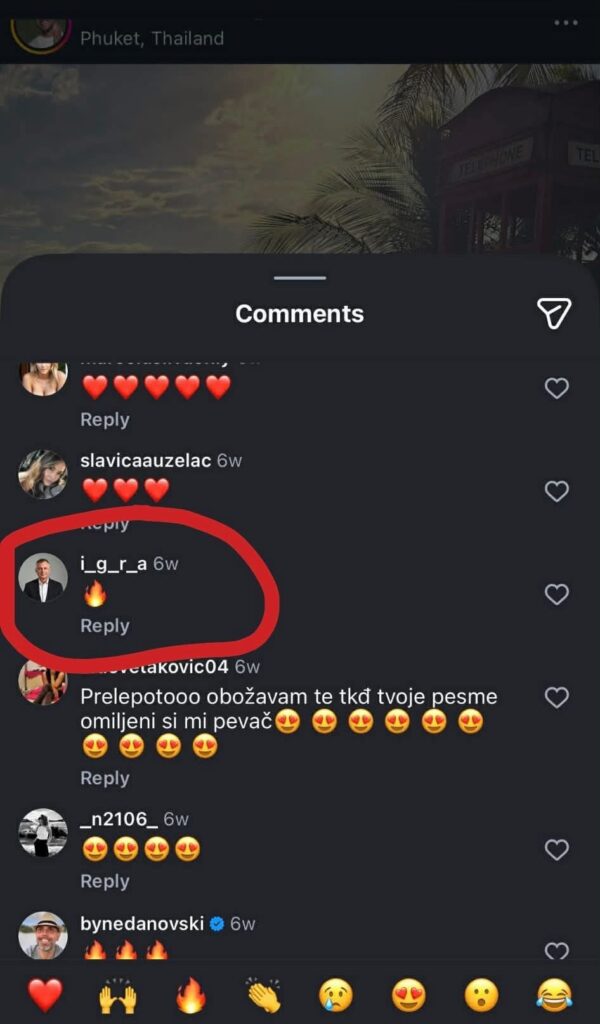
Task: Share the post via the send icon
Action: click(x=553, y=313)
